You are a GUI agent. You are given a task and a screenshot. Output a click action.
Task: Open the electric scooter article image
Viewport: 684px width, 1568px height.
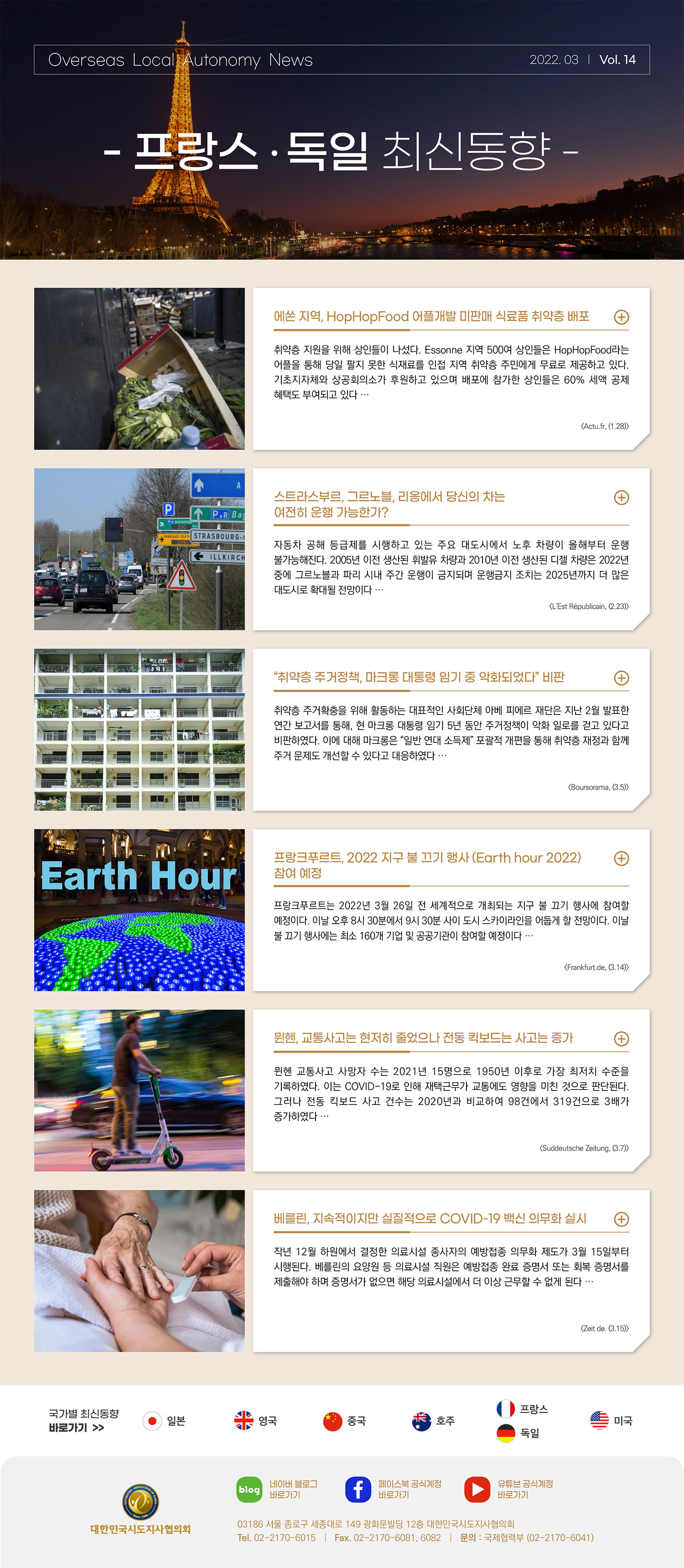tap(140, 1090)
